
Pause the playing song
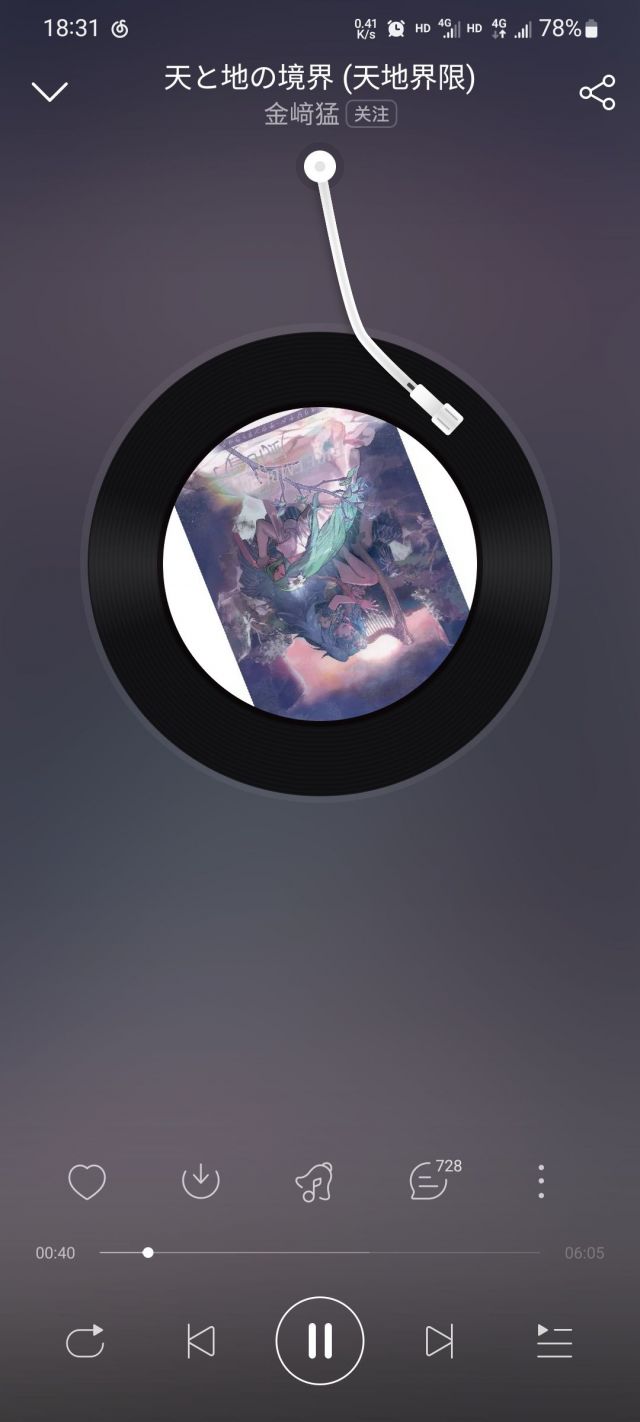[x=320, y=1341]
